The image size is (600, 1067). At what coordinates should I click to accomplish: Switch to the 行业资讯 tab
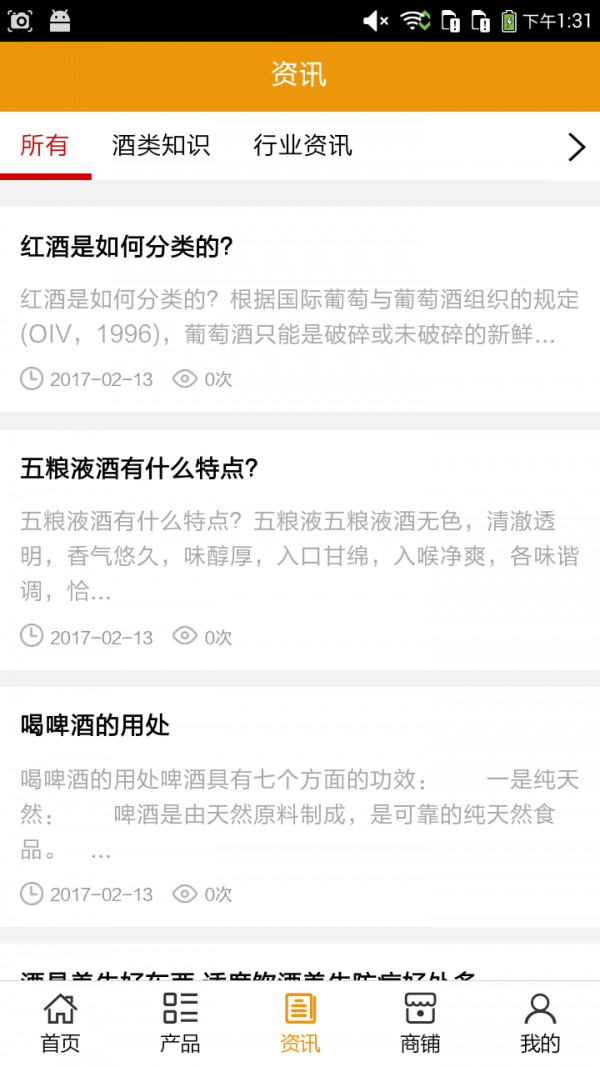tap(302, 146)
